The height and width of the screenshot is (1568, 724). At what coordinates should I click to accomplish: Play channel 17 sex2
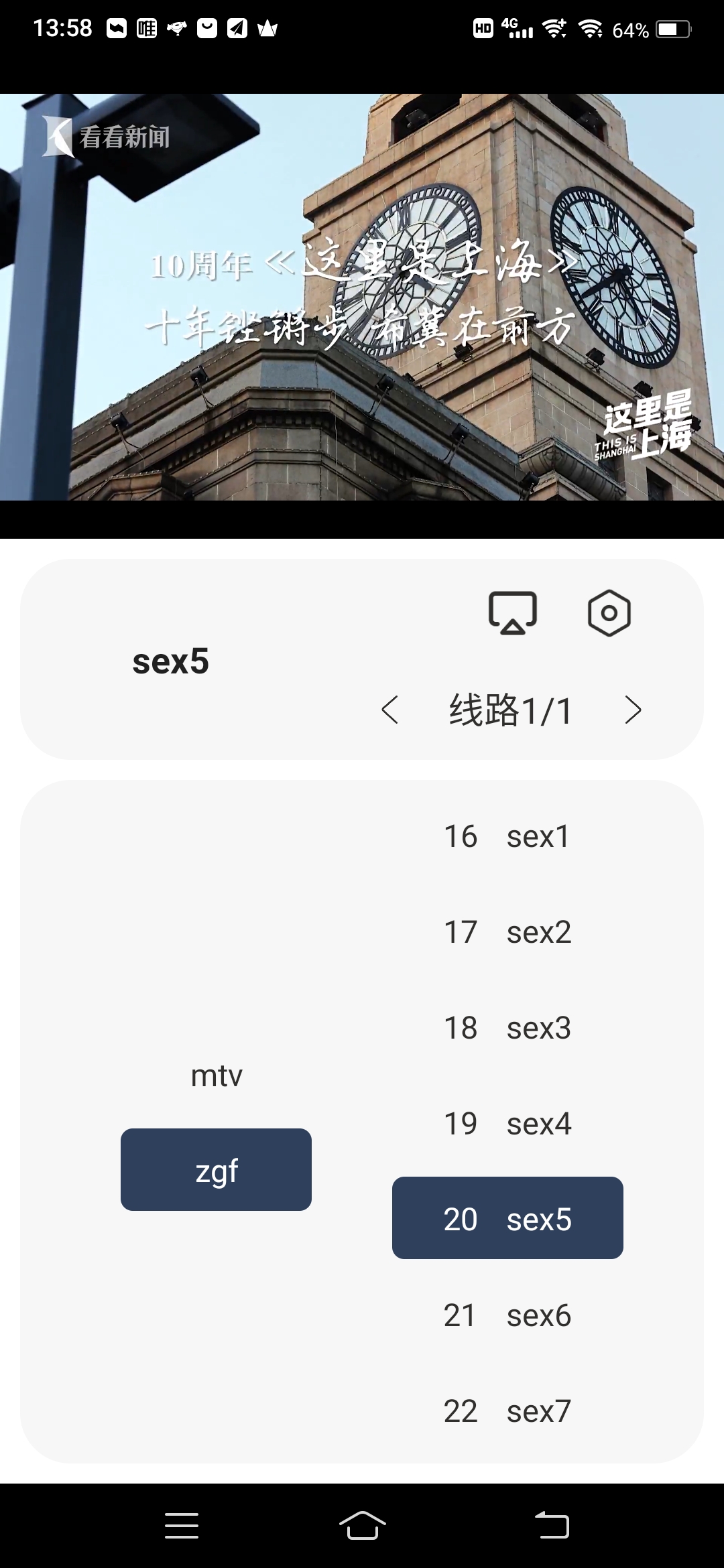pyautogui.click(x=507, y=932)
